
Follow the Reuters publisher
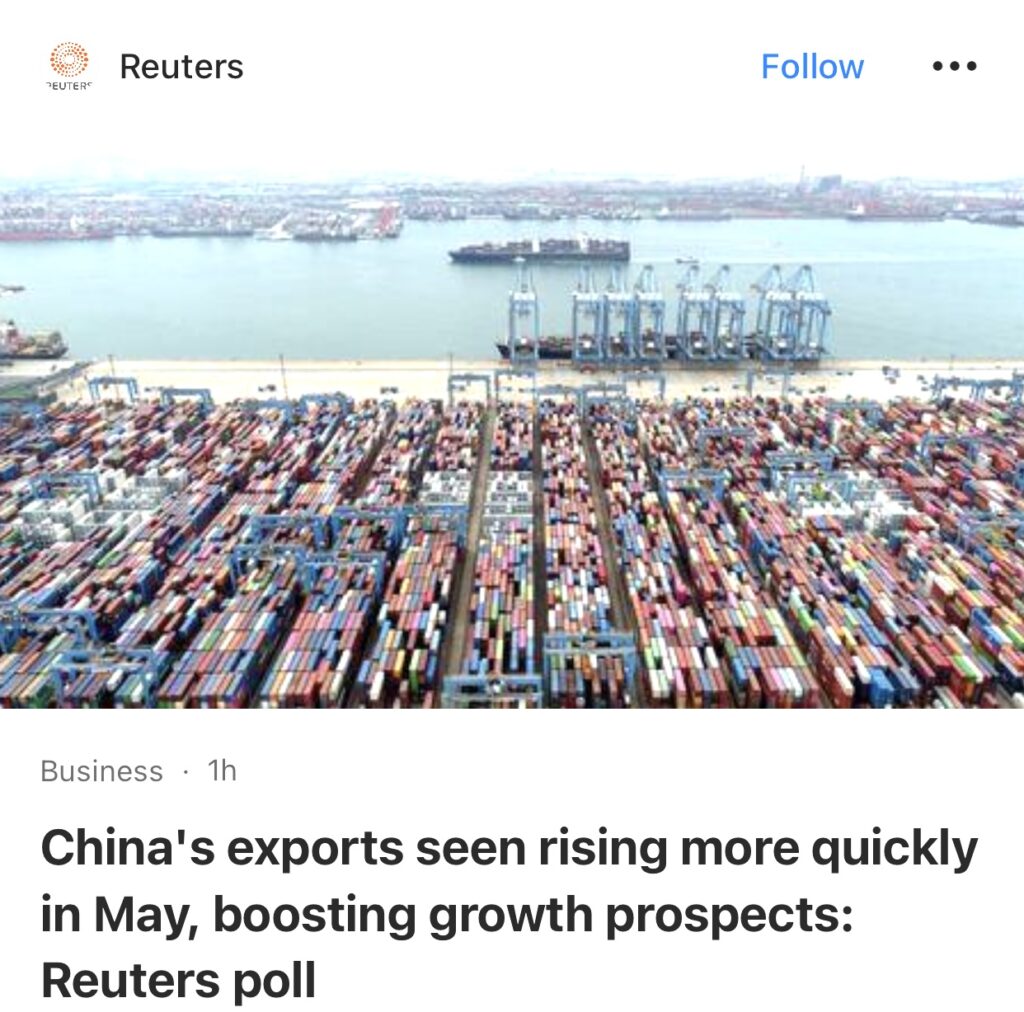[x=812, y=67]
